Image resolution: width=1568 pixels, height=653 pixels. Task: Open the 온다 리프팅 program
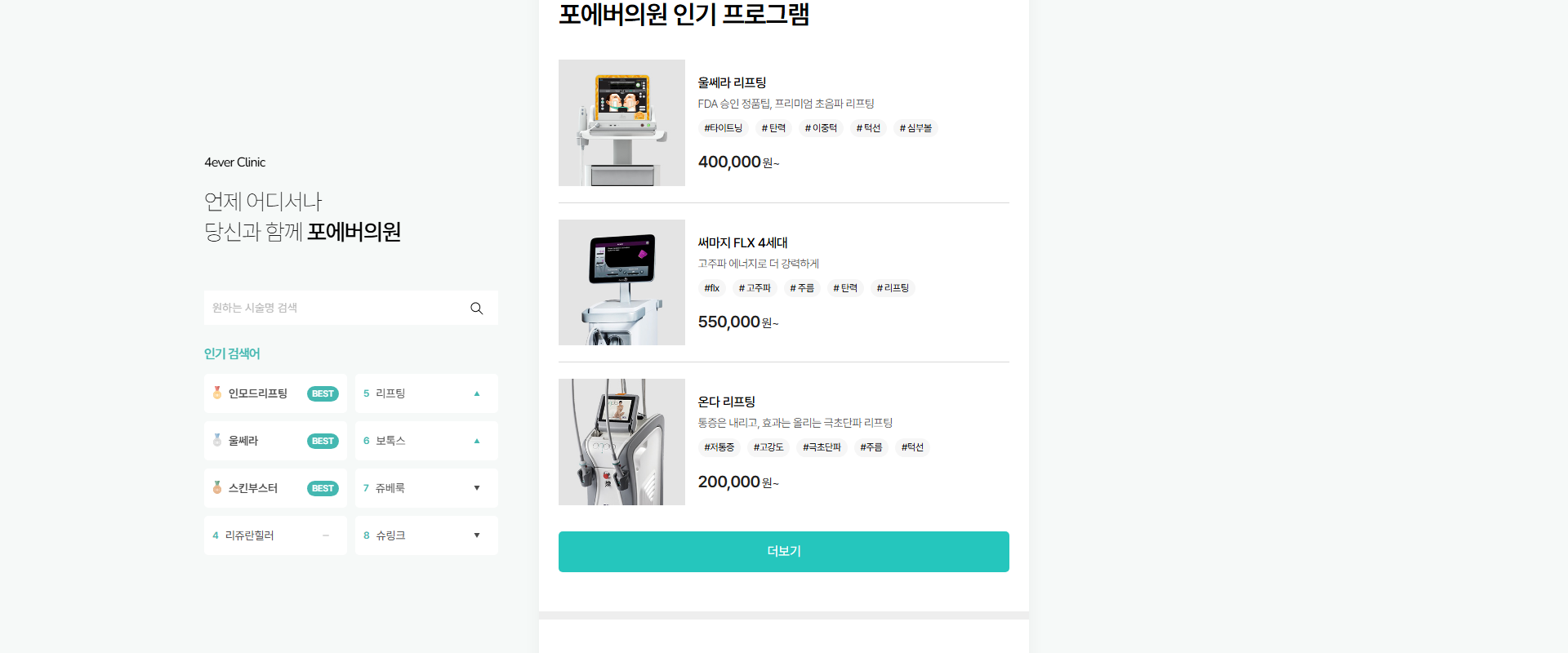(726, 402)
